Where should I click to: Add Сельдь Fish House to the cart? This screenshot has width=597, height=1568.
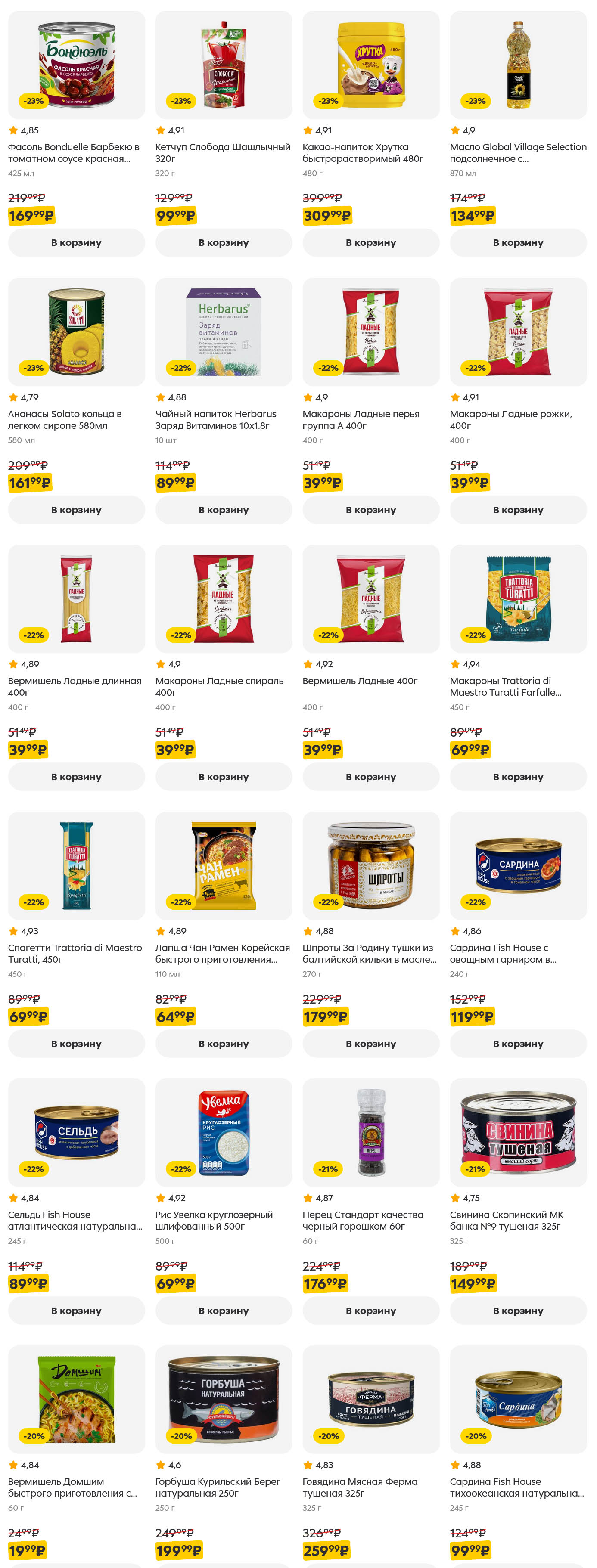tap(76, 1311)
